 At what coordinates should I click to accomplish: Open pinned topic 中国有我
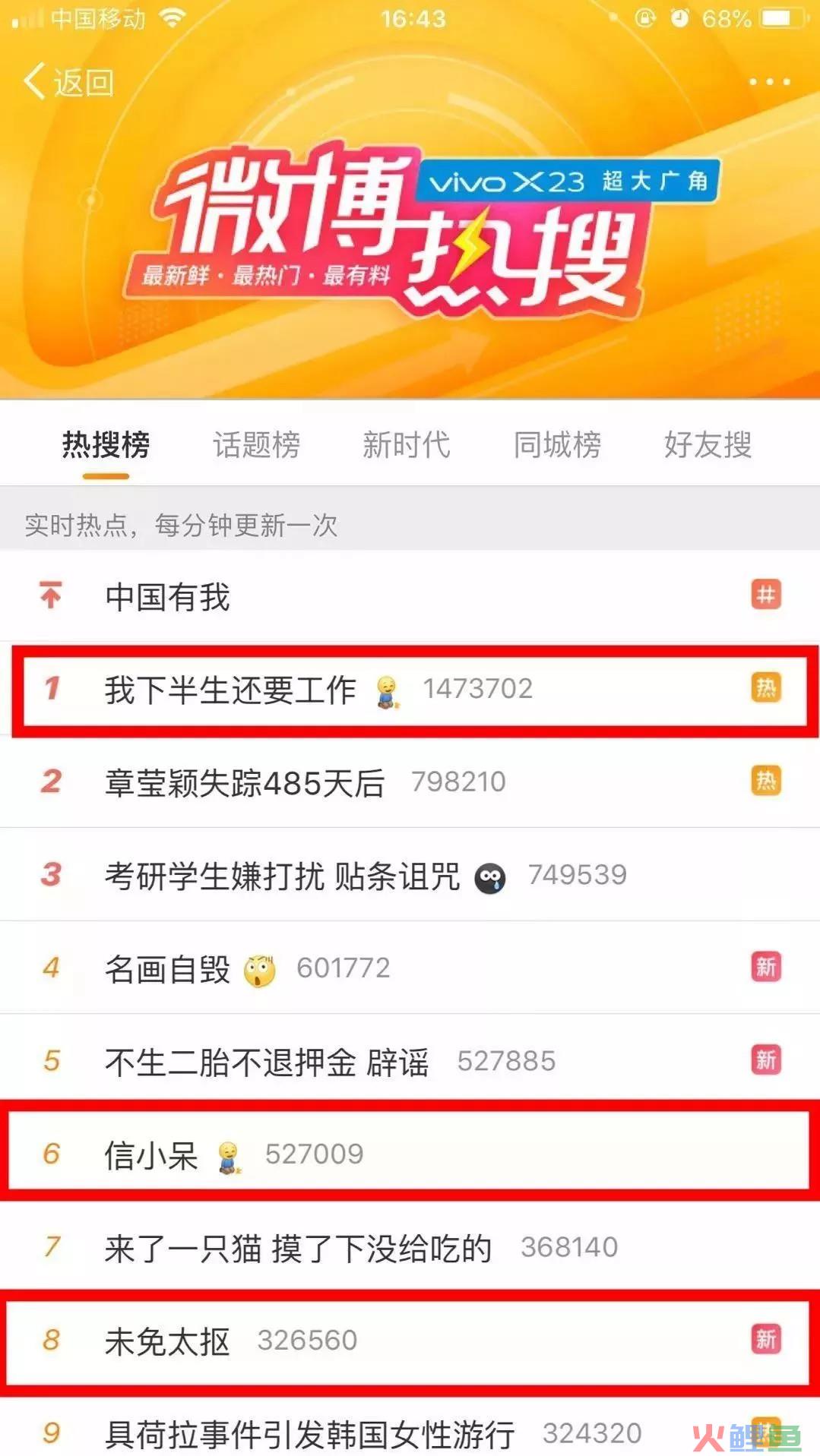(167, 596)
